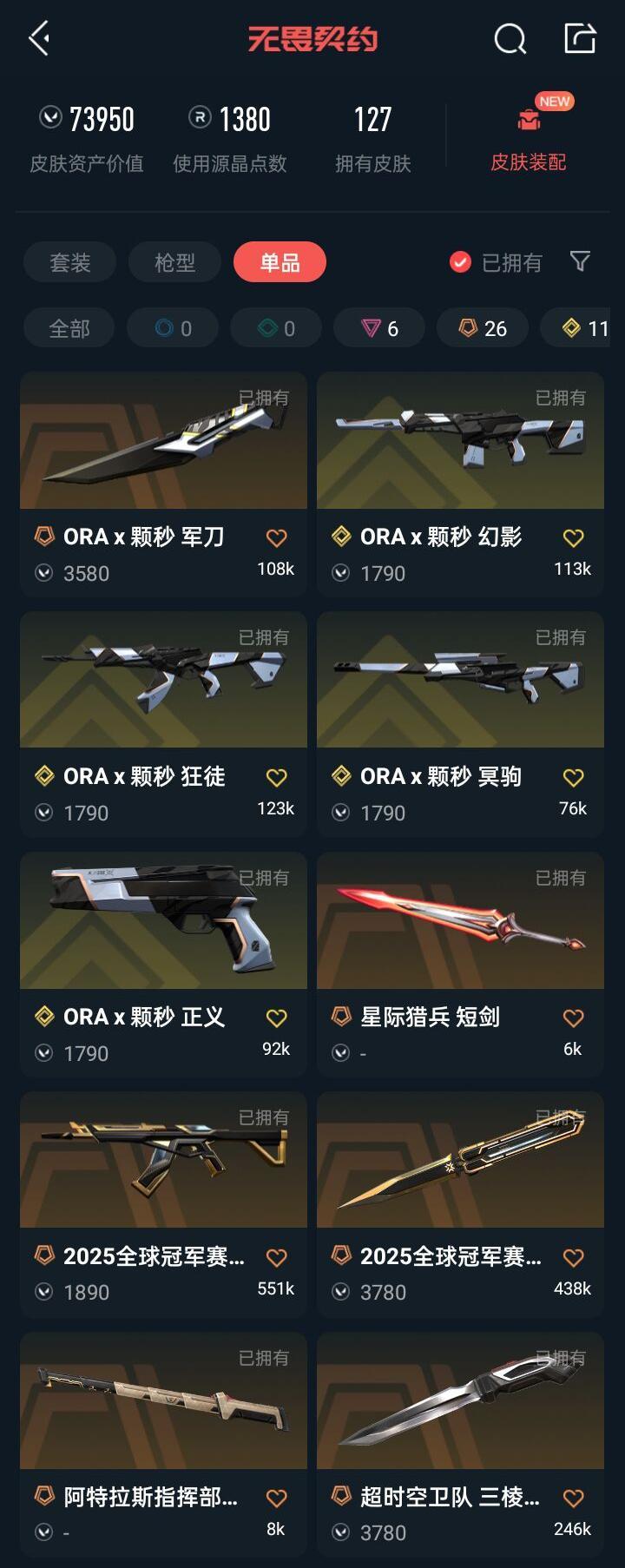Select the 单品 tab
The image size is (625, 1568).
(280, 262)
